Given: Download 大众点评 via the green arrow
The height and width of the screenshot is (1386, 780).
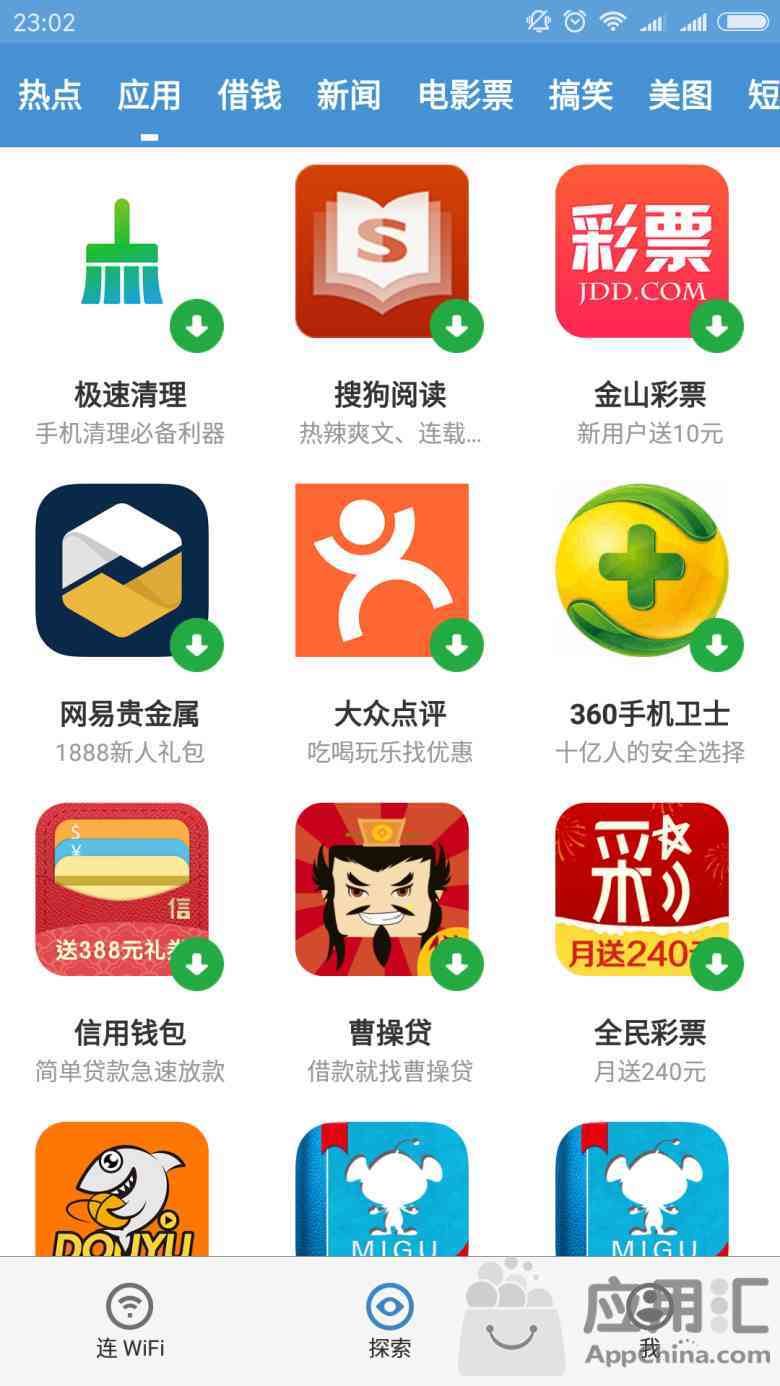Looking at the screenshot, I should pyautogui.click(x=456, y=645).
